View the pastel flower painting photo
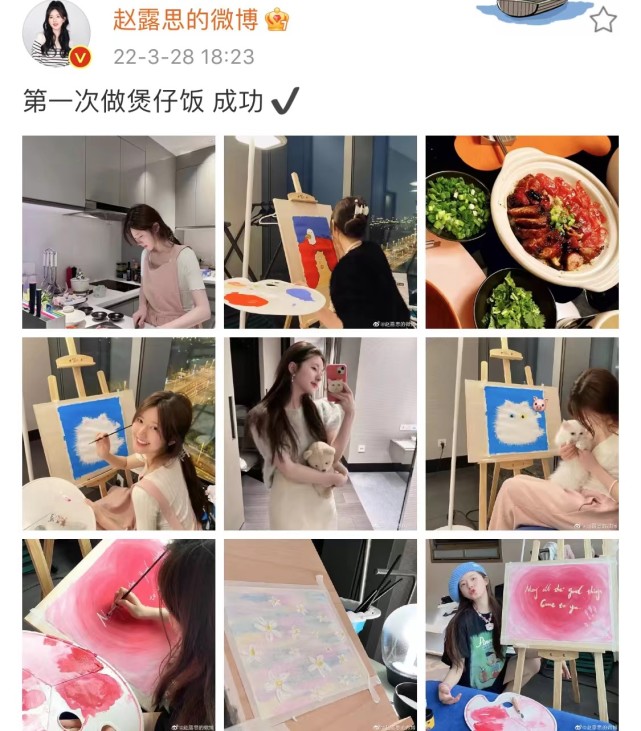Viewport: 641px width, 731px height. point(320,634)
